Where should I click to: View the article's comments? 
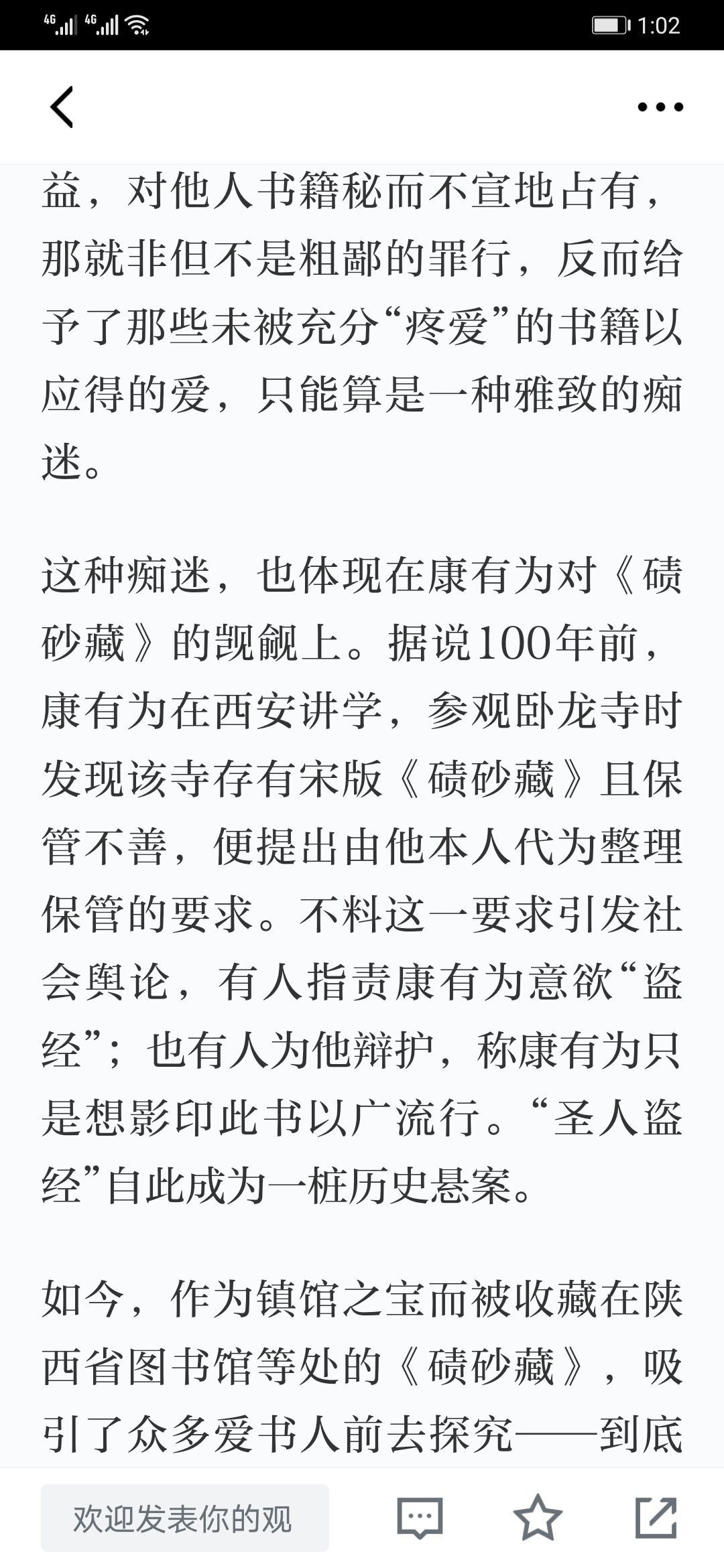420,1518
